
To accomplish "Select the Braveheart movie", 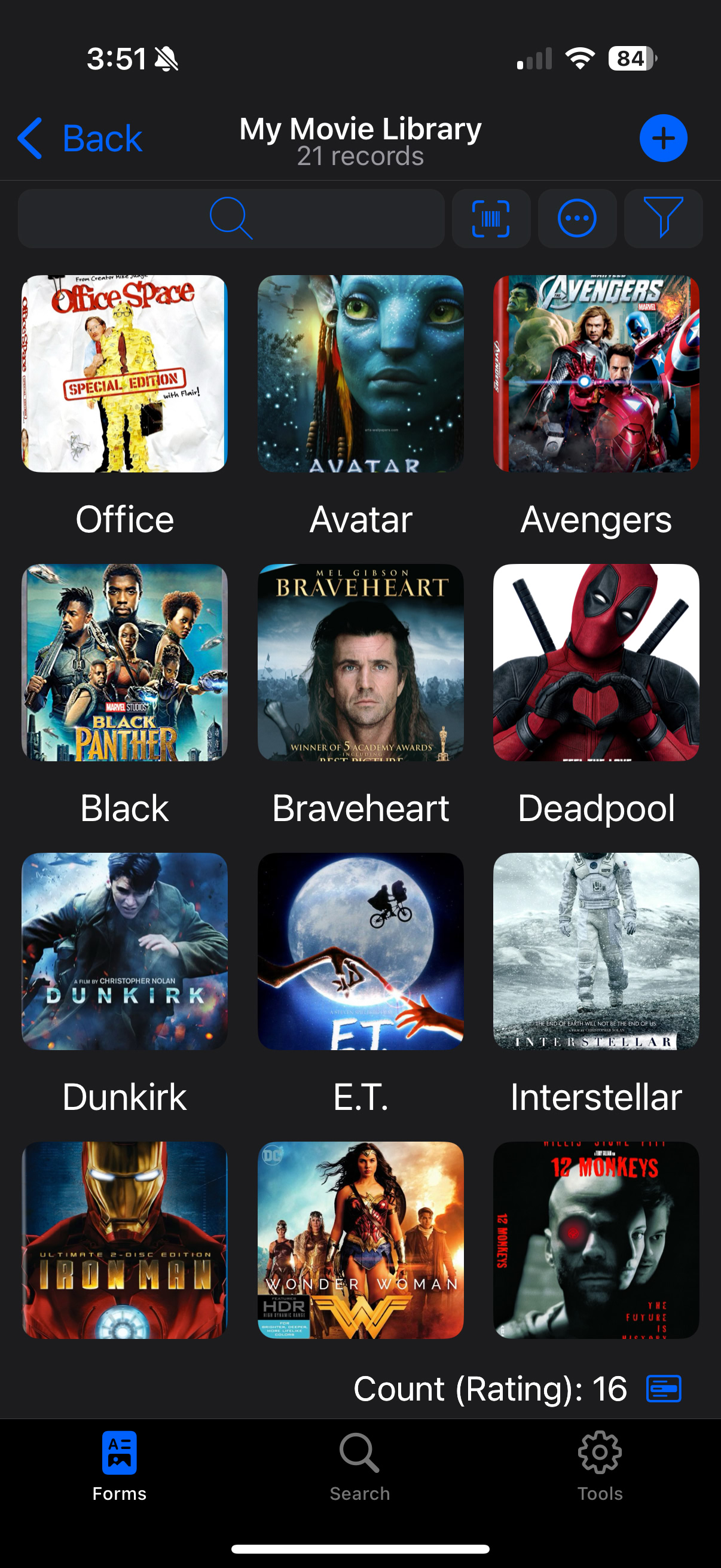I will click(x=360, y=662).
